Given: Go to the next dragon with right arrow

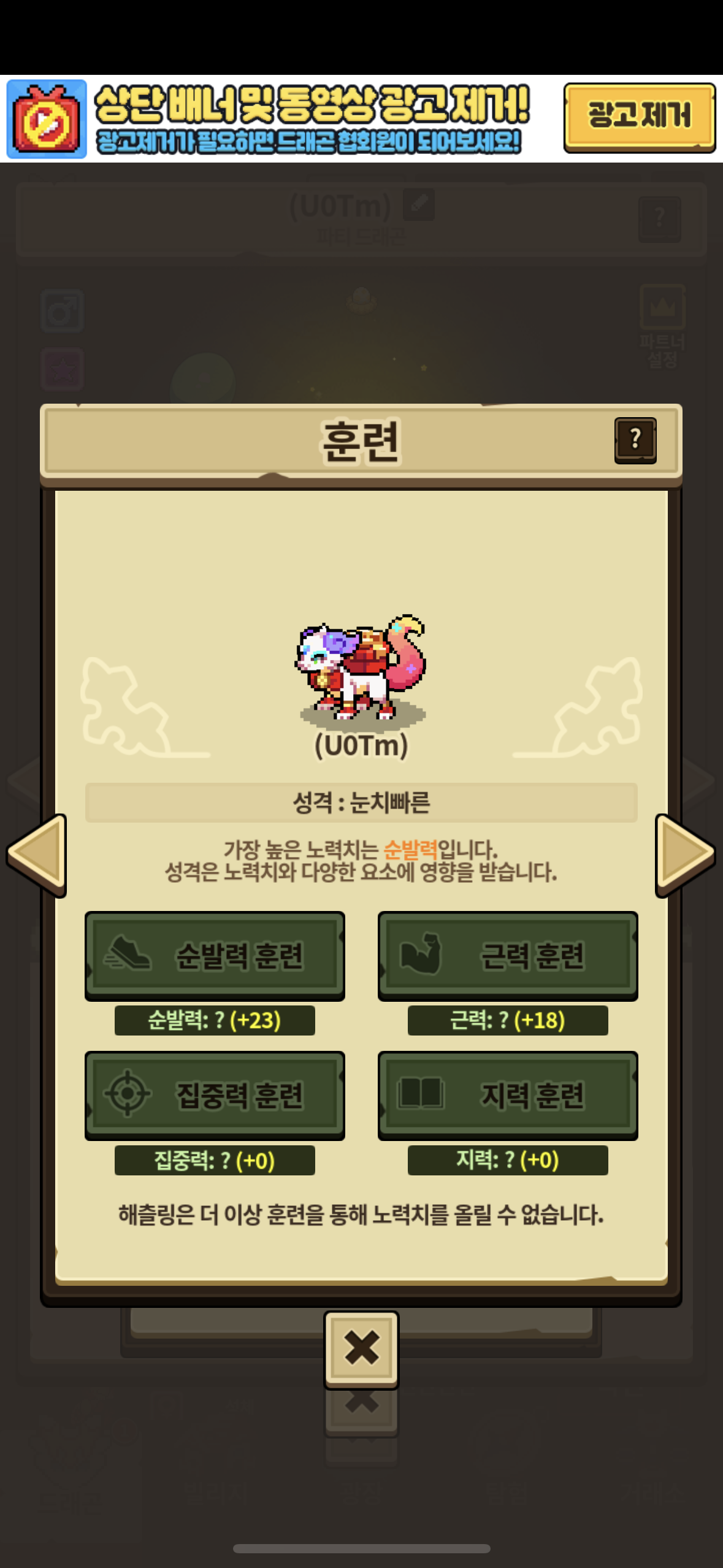Looking at the screenshot, I should pyautogui.click(x=684, y=855).
